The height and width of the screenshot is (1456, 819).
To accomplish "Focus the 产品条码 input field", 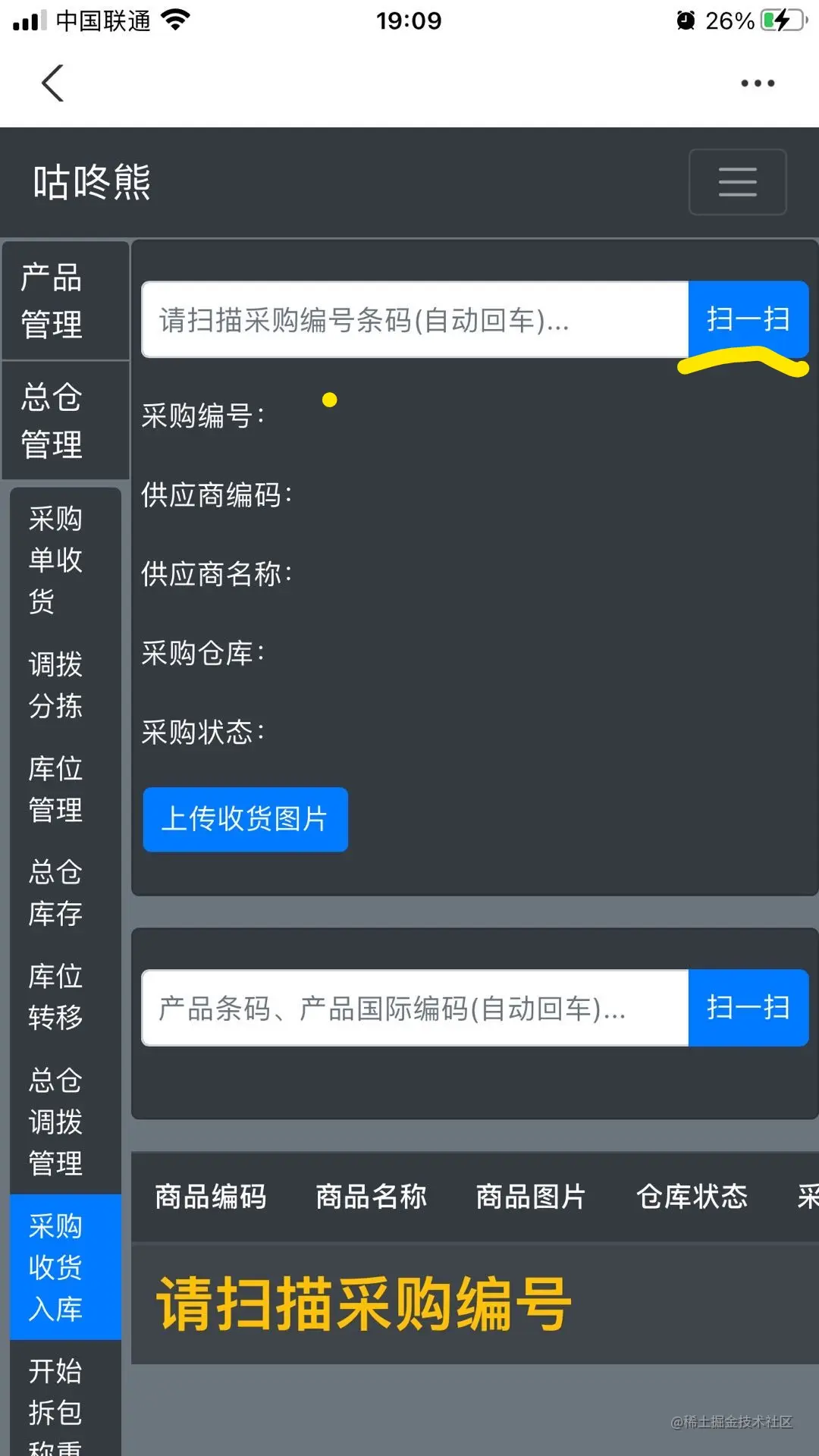I will click(414, 1008).
